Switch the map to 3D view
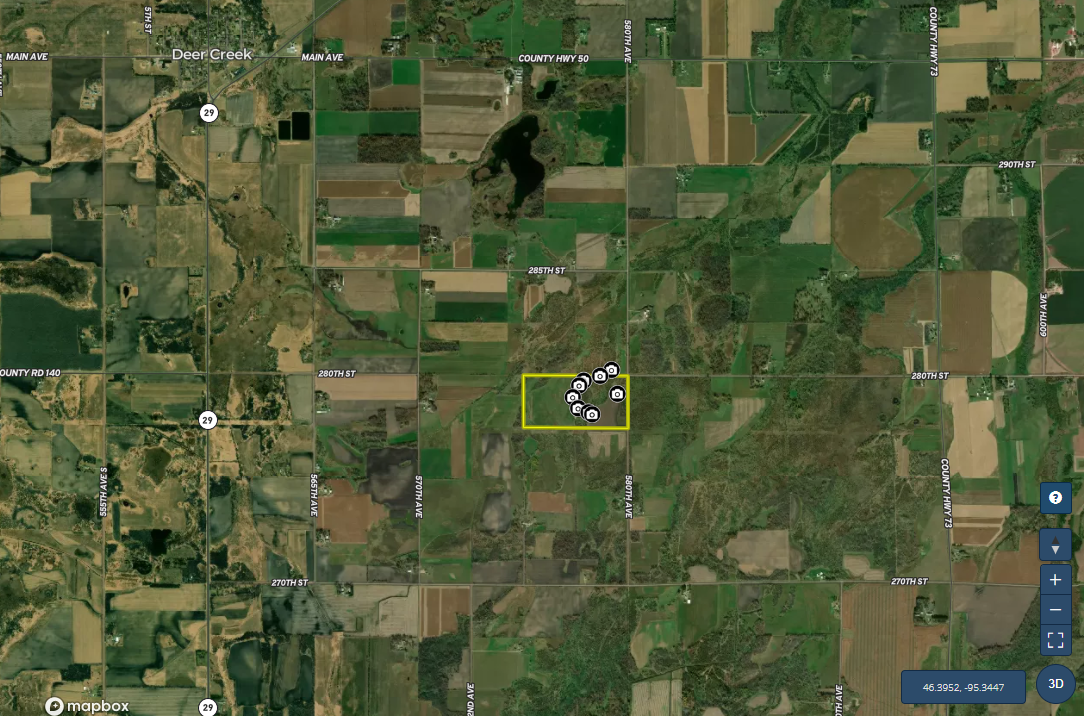 coord(1056,684)
